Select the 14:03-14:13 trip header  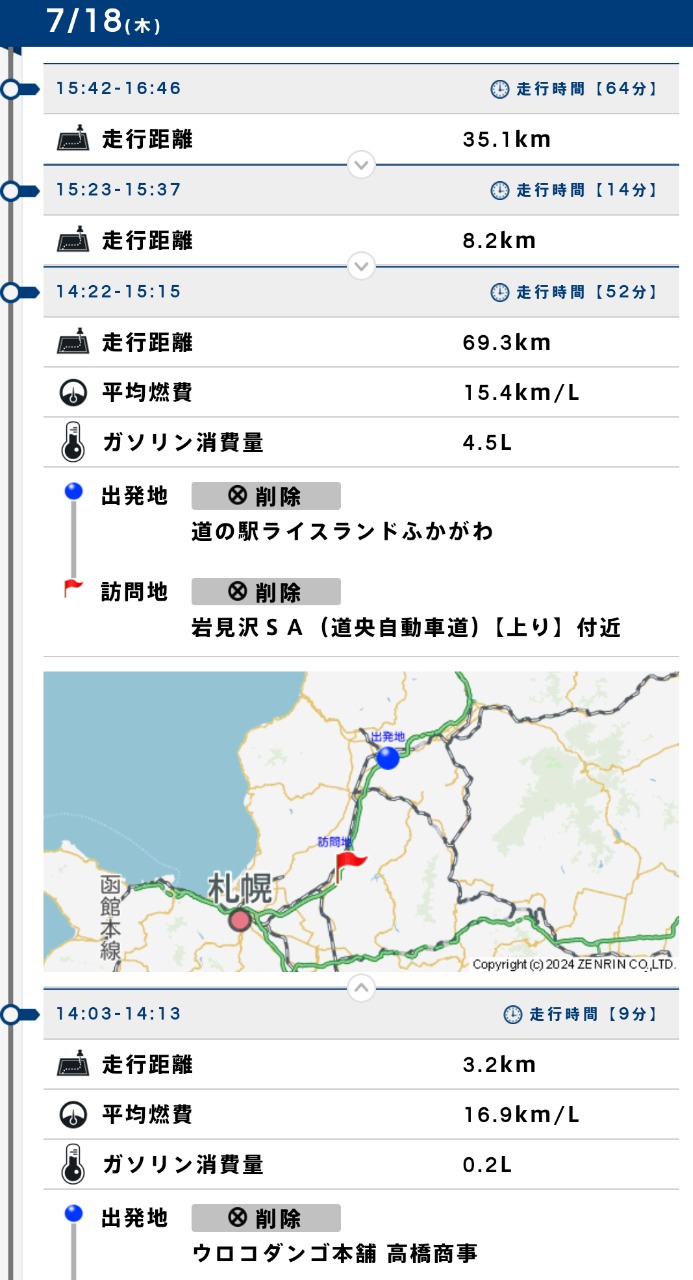tap(360, 1014)
